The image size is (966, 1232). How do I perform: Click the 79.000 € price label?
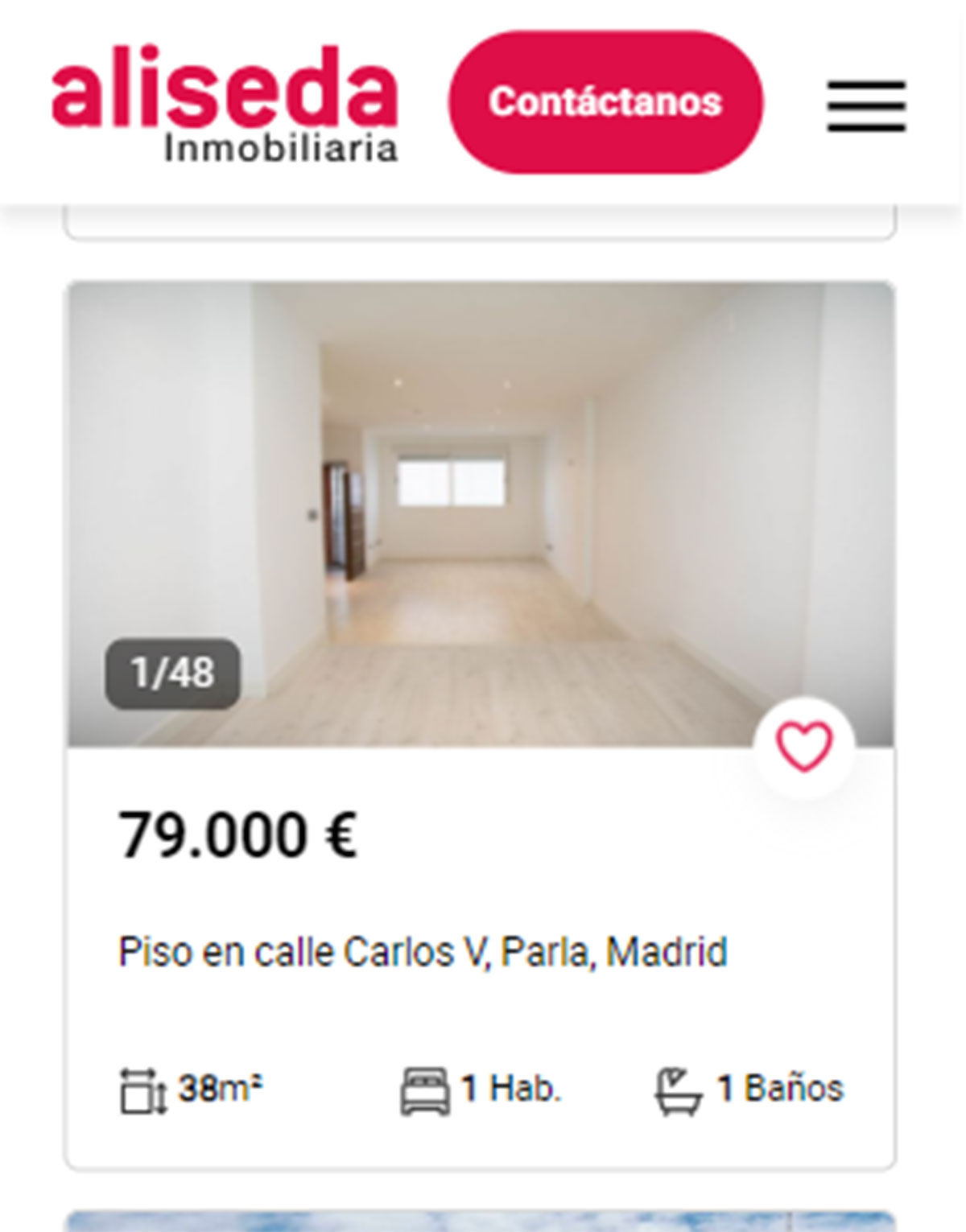[237, 837]
